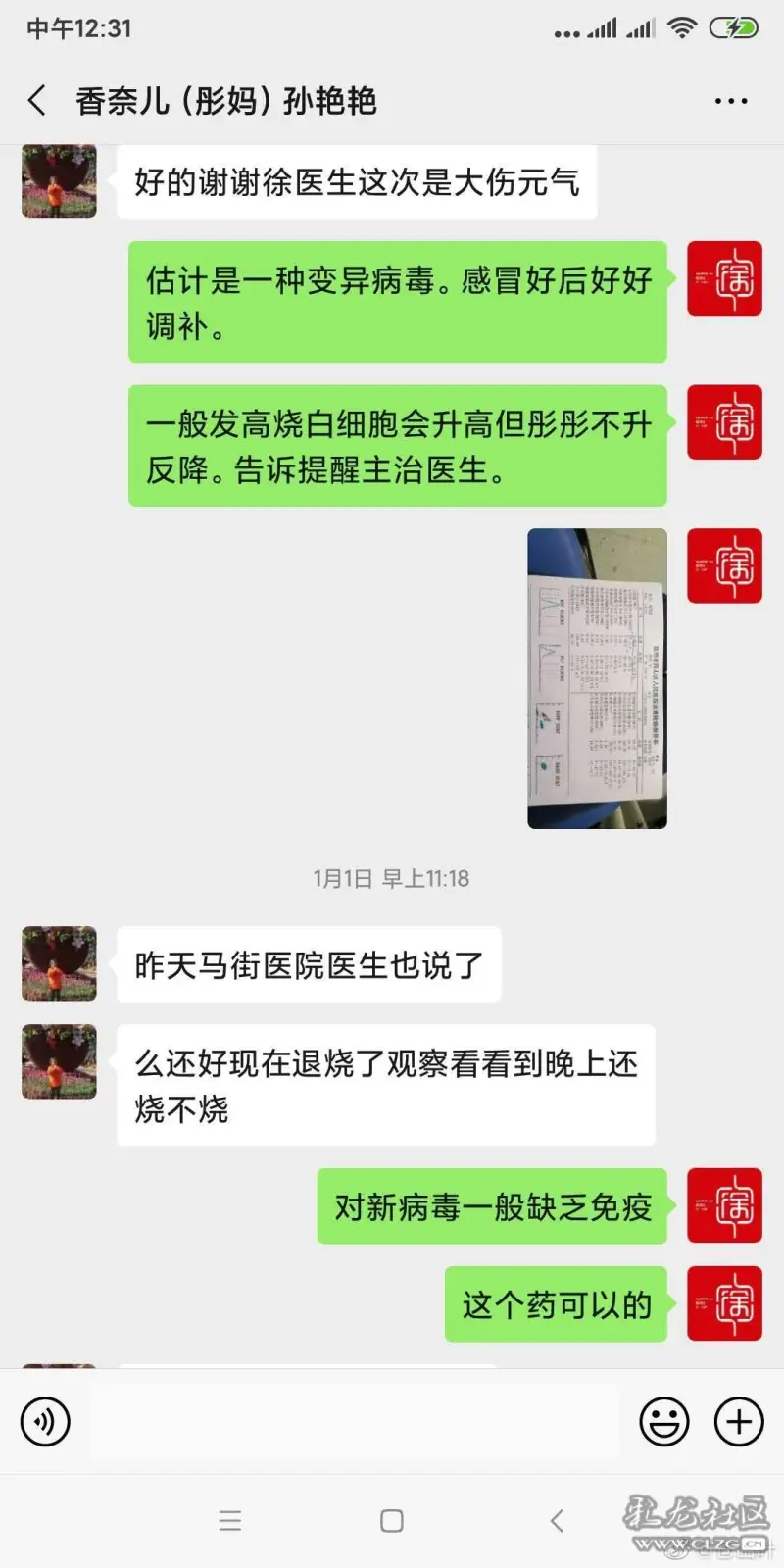Switch to voice message input
This screenshot has height=1568, width=784.
(x=45, y=1421)
